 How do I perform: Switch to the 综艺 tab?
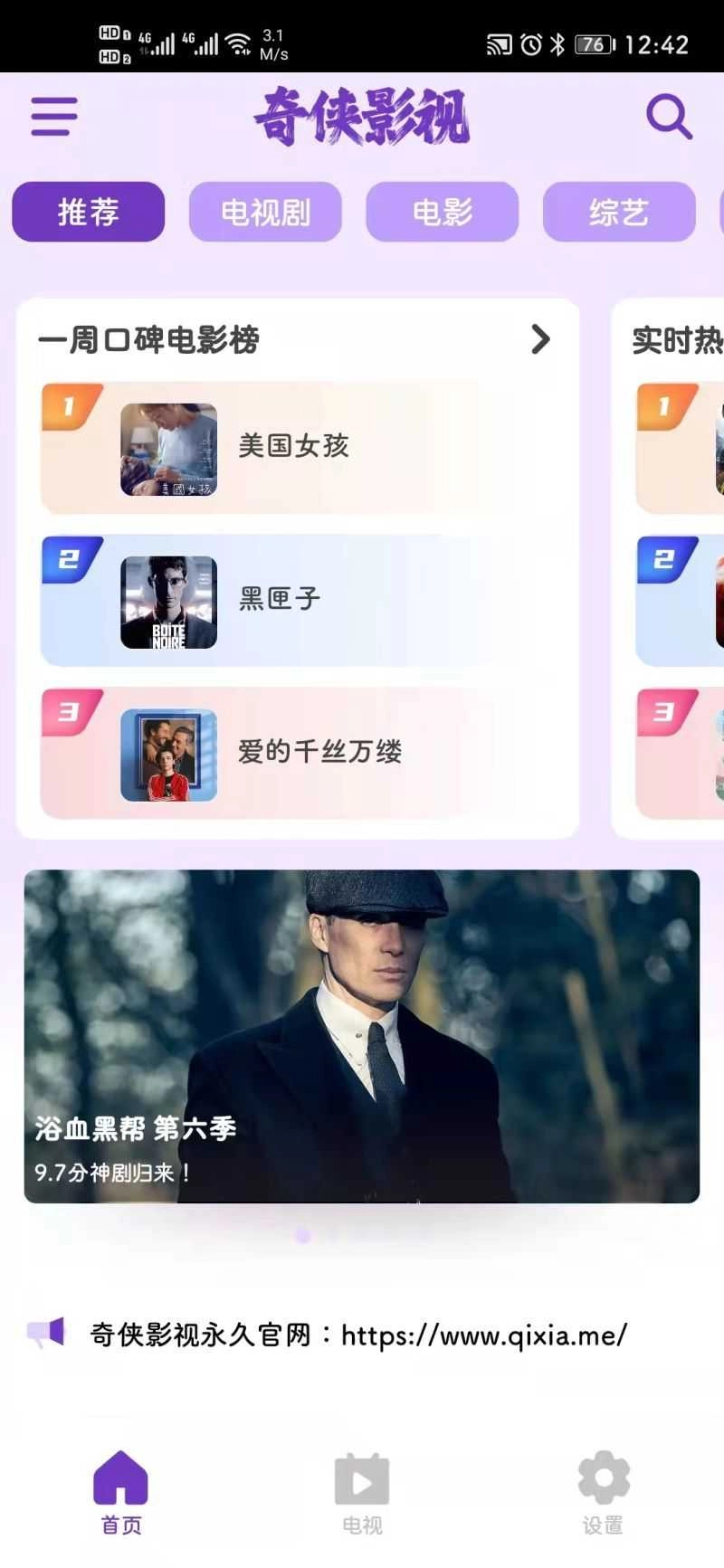[x=619, y=212]
